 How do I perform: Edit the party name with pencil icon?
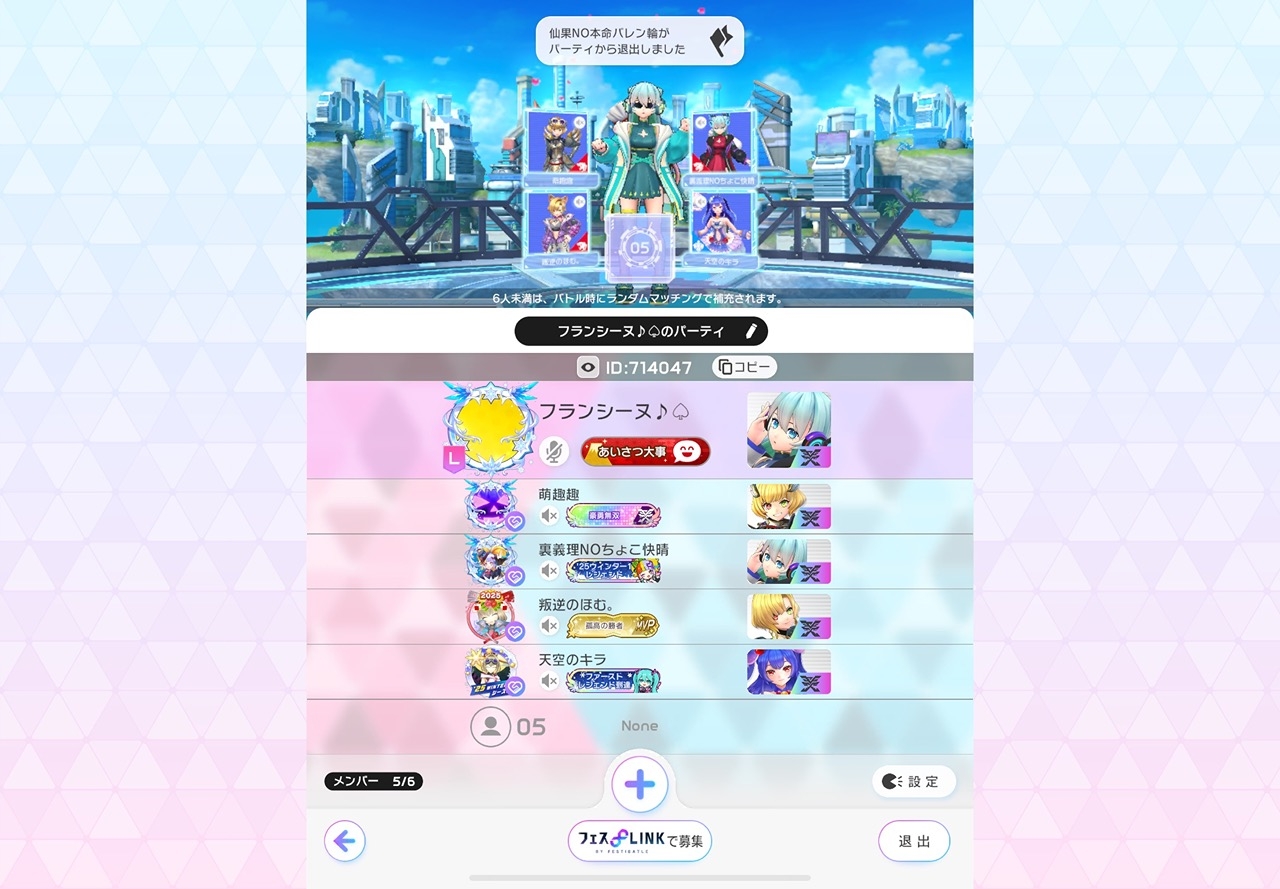tap(749, 331)
